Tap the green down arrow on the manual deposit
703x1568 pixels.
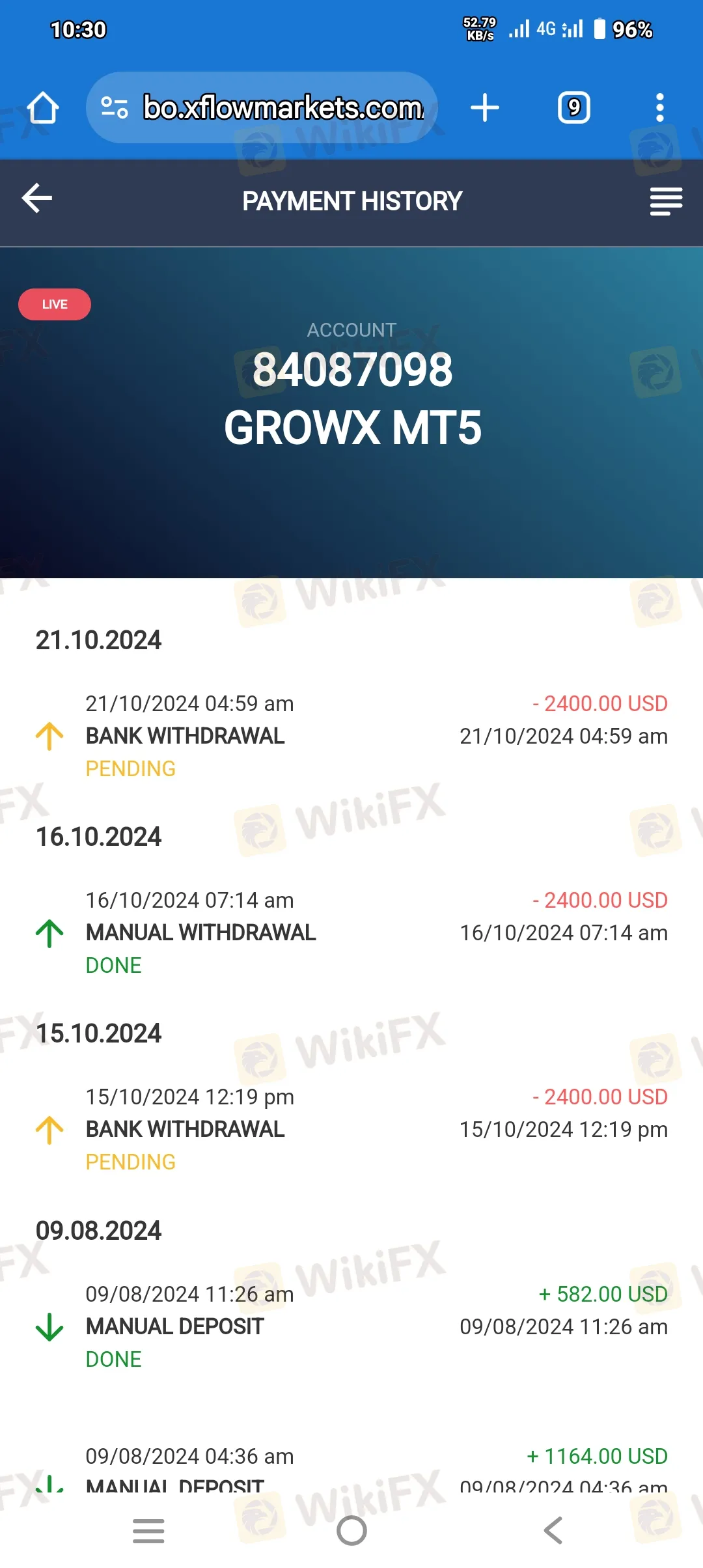[x=48, y=1326]
